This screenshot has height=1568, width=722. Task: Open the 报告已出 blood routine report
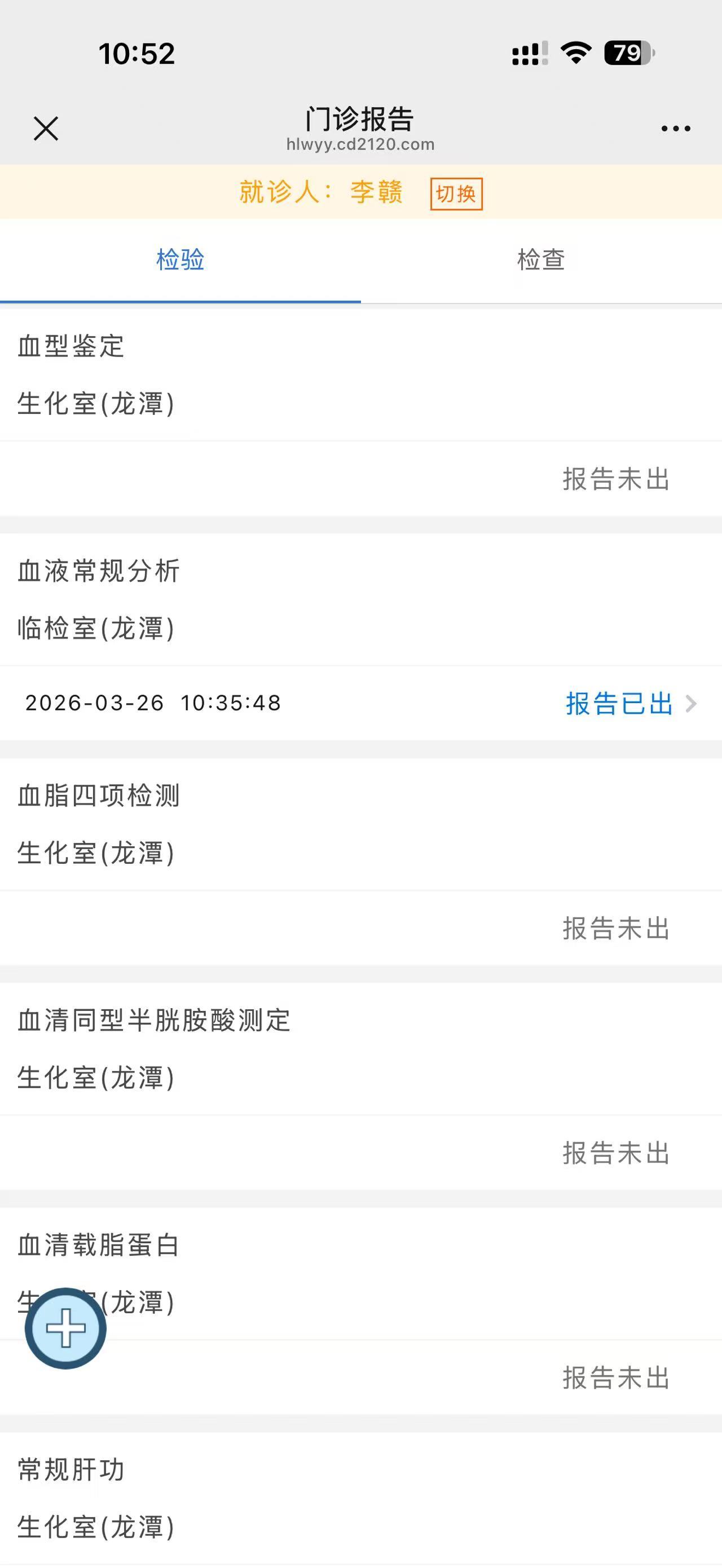[x=617, y=704]
